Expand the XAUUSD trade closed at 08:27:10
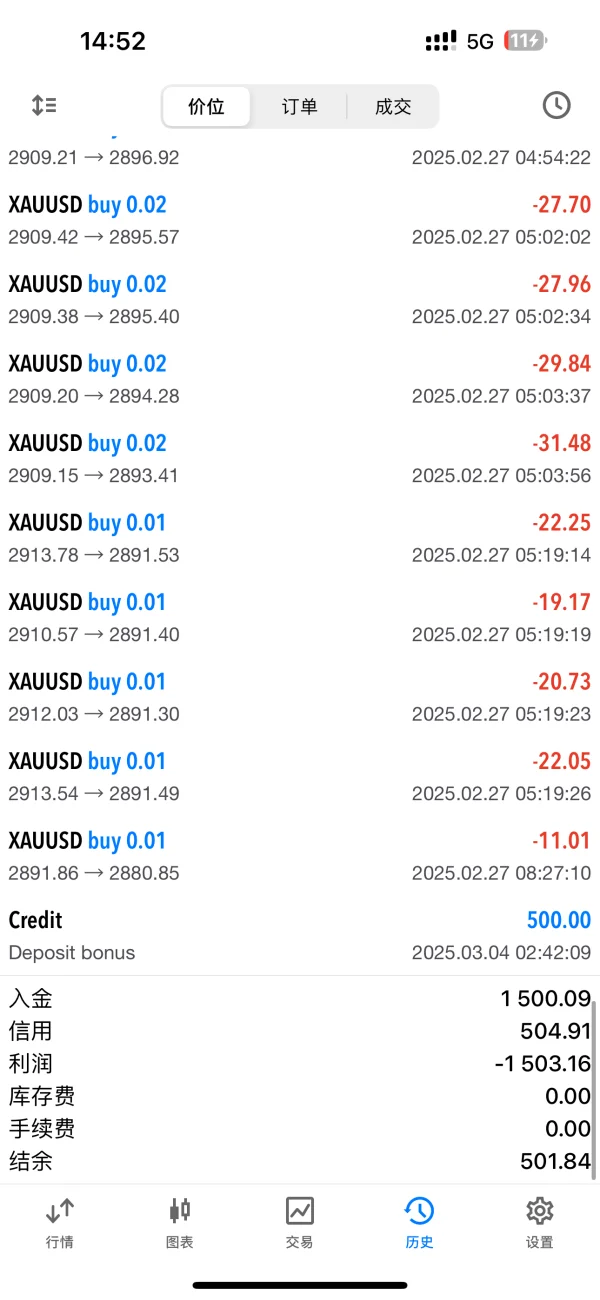 [300, 856]
